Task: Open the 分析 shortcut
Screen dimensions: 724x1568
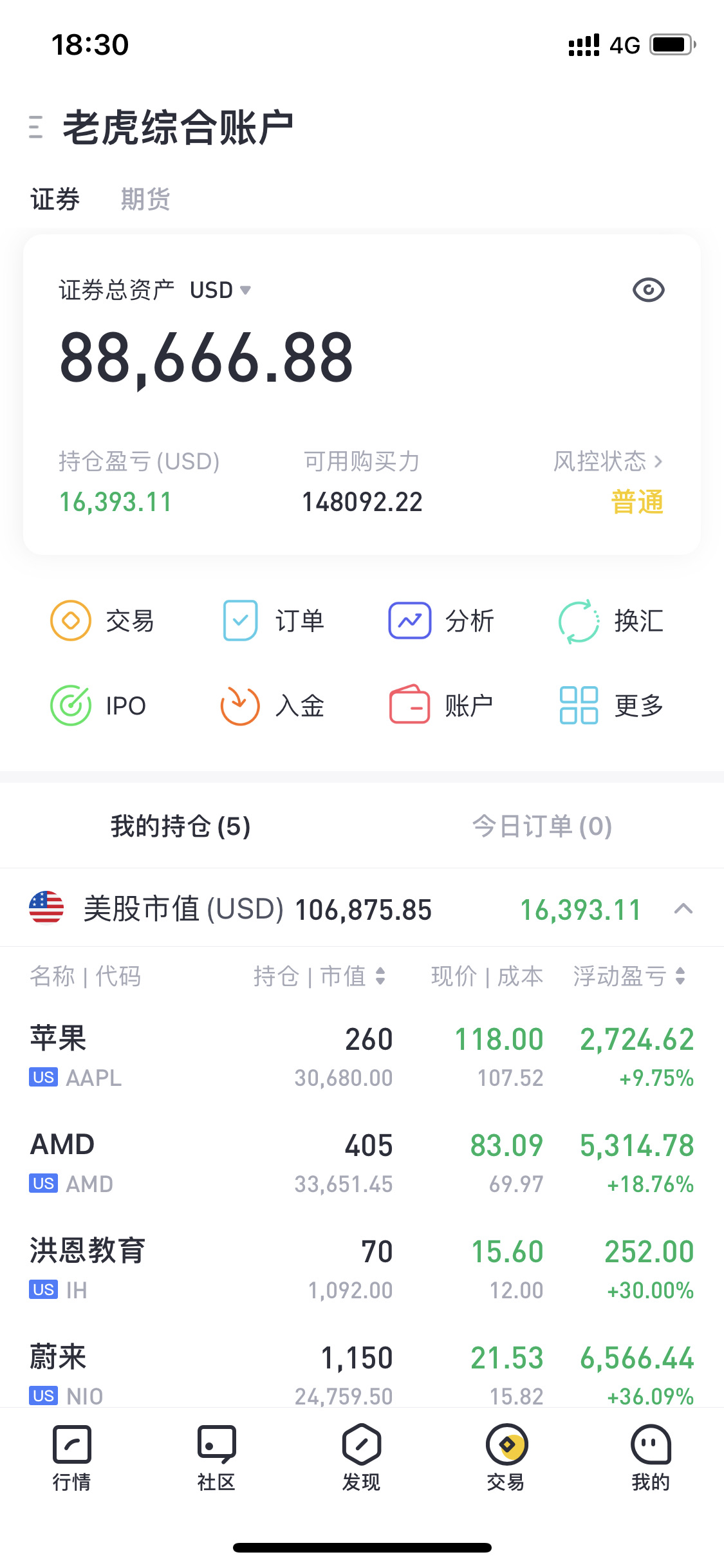Action: [x=441, y=621]
